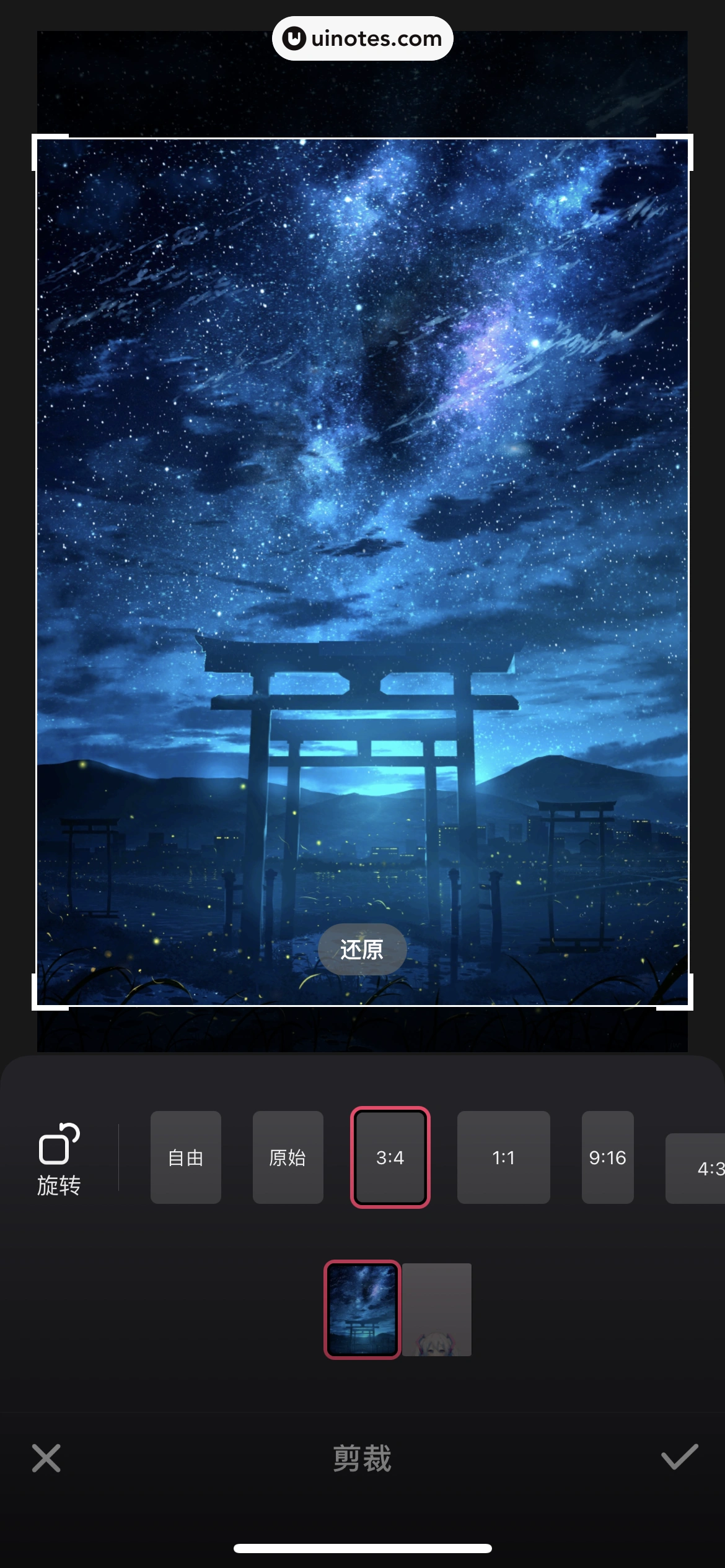725x1568 pixels.
Task: Switch active crop ratio to 9:16
Action: 607,1157
